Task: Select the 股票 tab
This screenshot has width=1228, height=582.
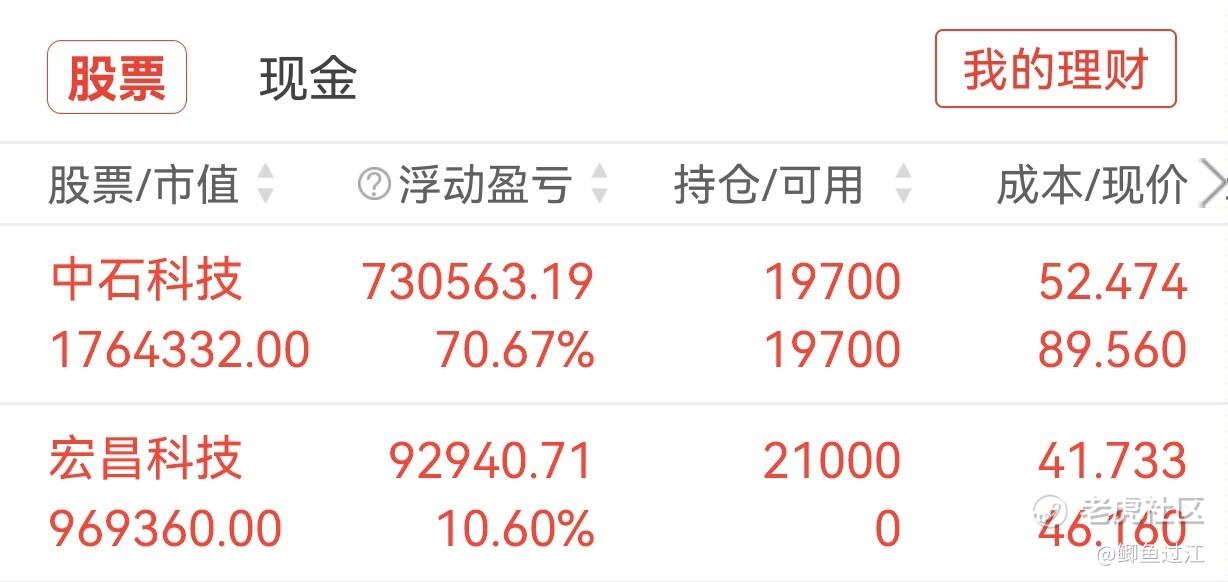Action: pyautogui.click(x=117, y=77)
